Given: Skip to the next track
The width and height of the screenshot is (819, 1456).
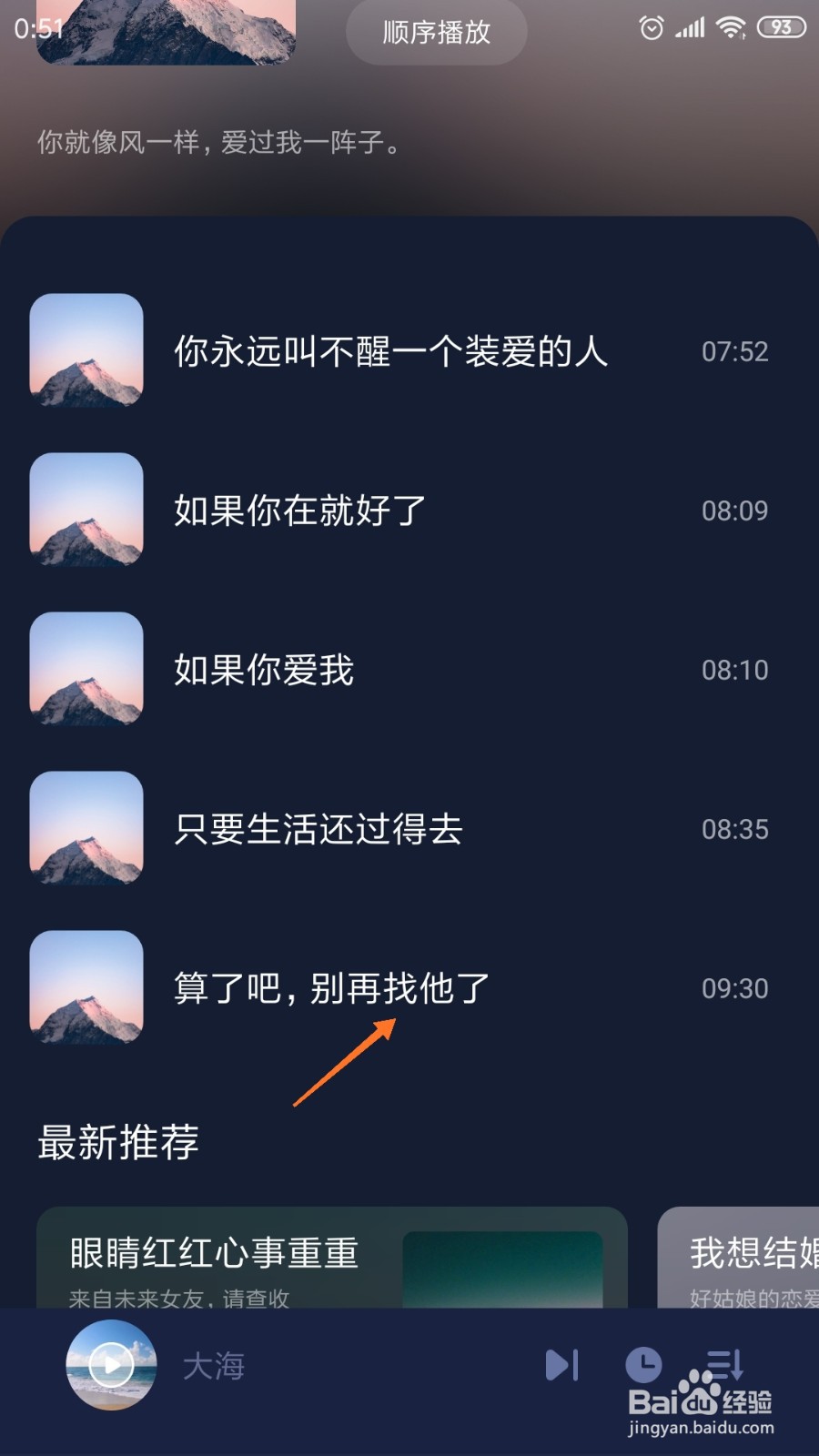Looking at the screenshot, I should (x=561, y=1365).
